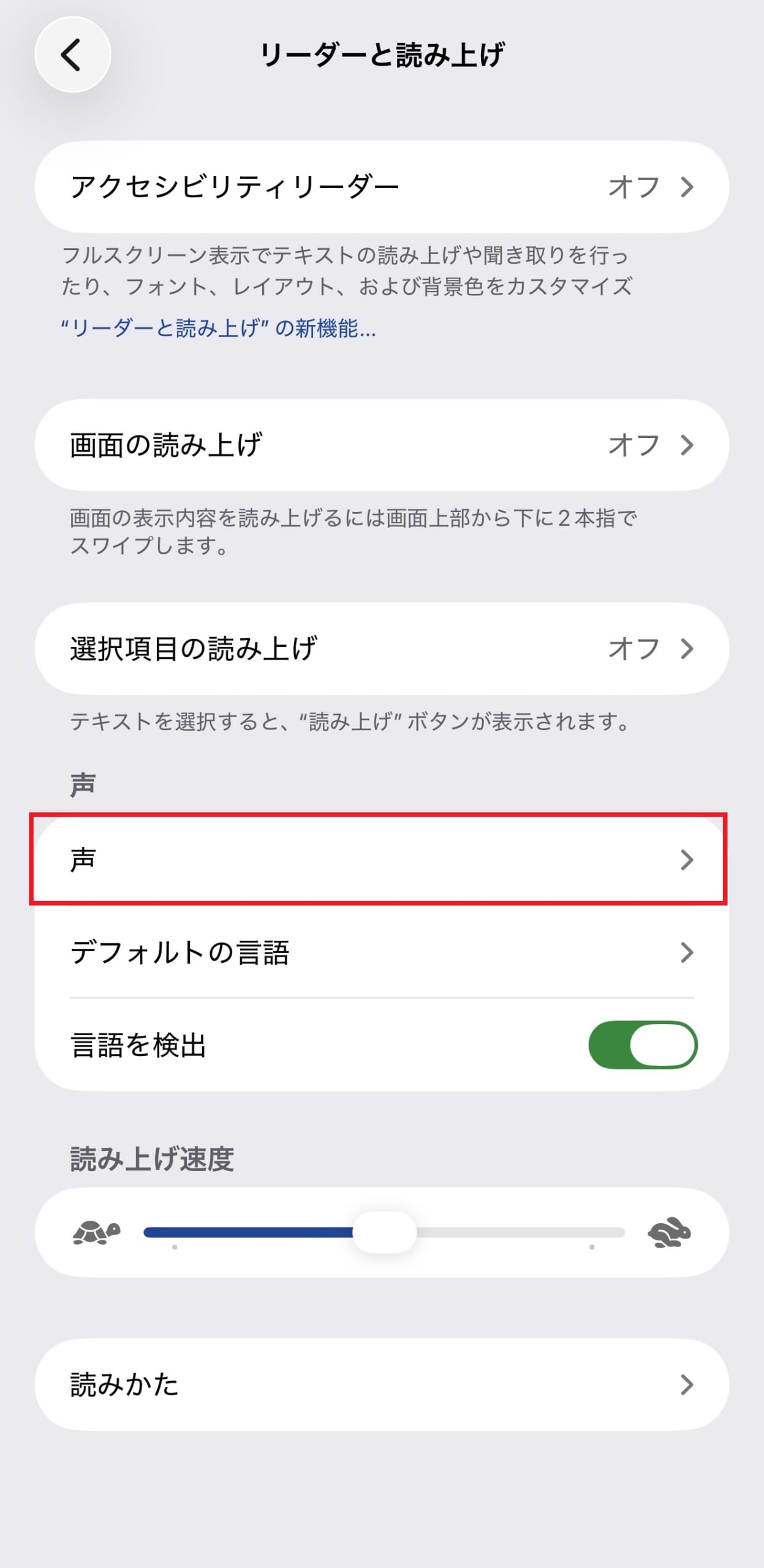The image size is (764, 1568).
Task: Open アクセシビリティリーダー settings
Action: [x=381, y=187]
